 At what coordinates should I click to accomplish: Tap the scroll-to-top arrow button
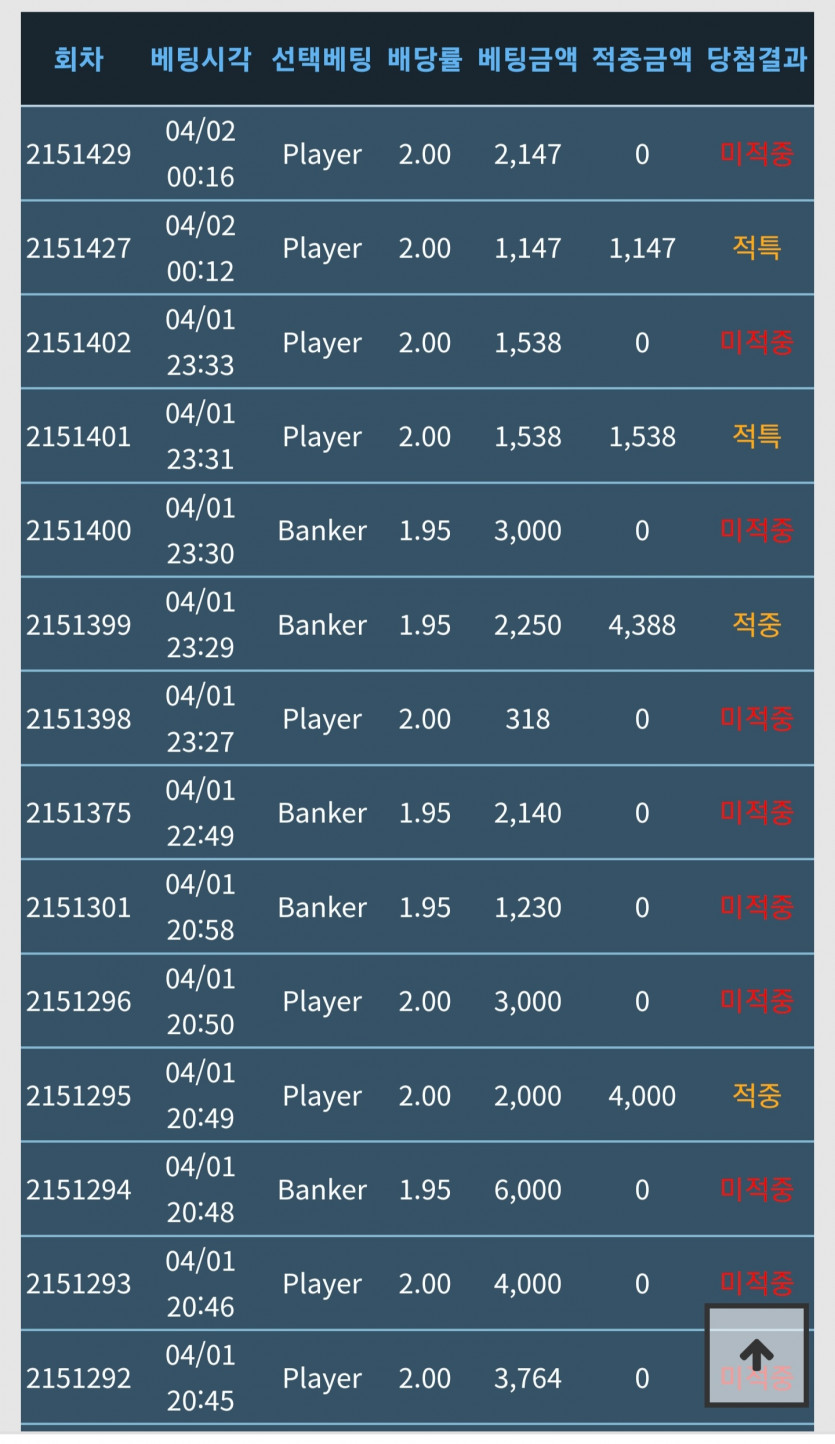click(756, 1355)
